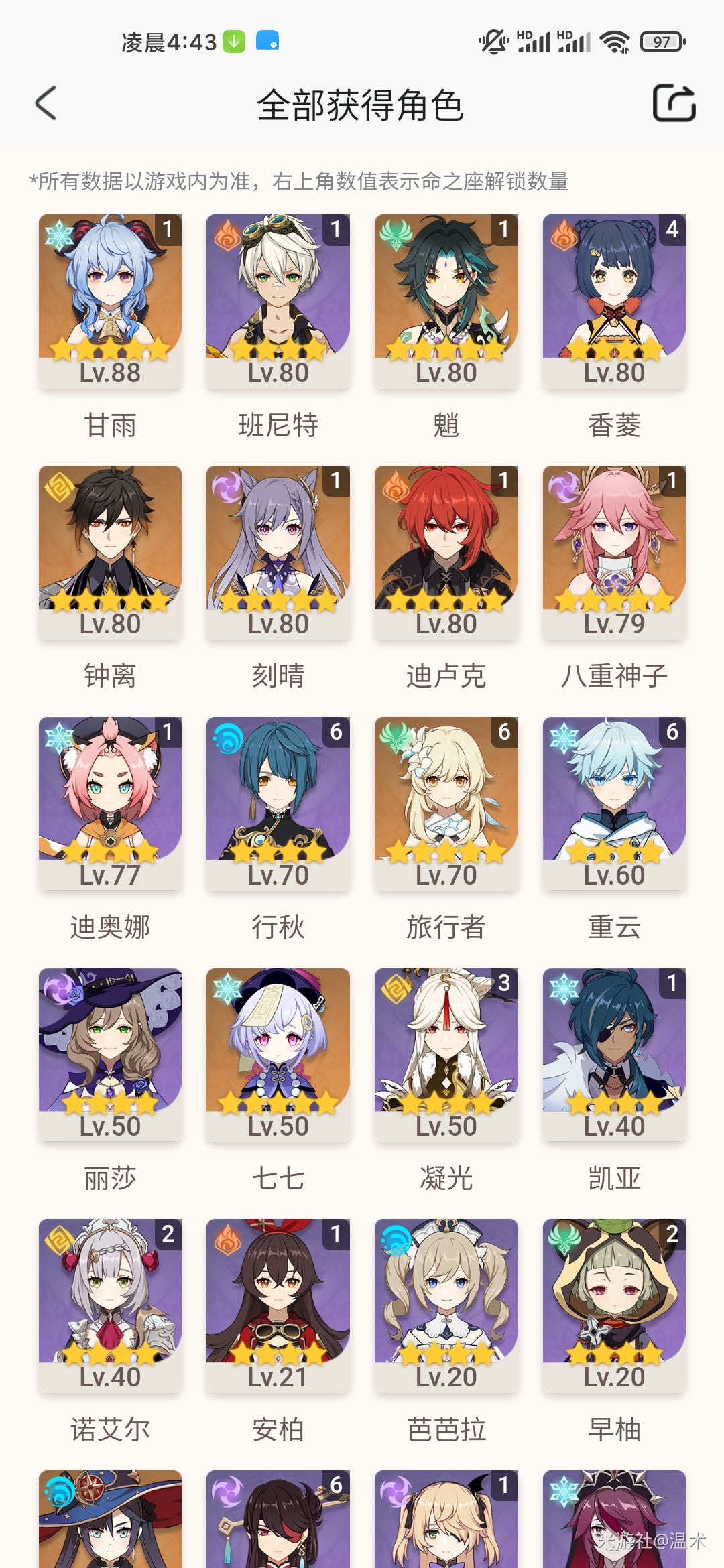View 魈 character details
This screenshot has width=724, height=1568.
pos(446,302)
